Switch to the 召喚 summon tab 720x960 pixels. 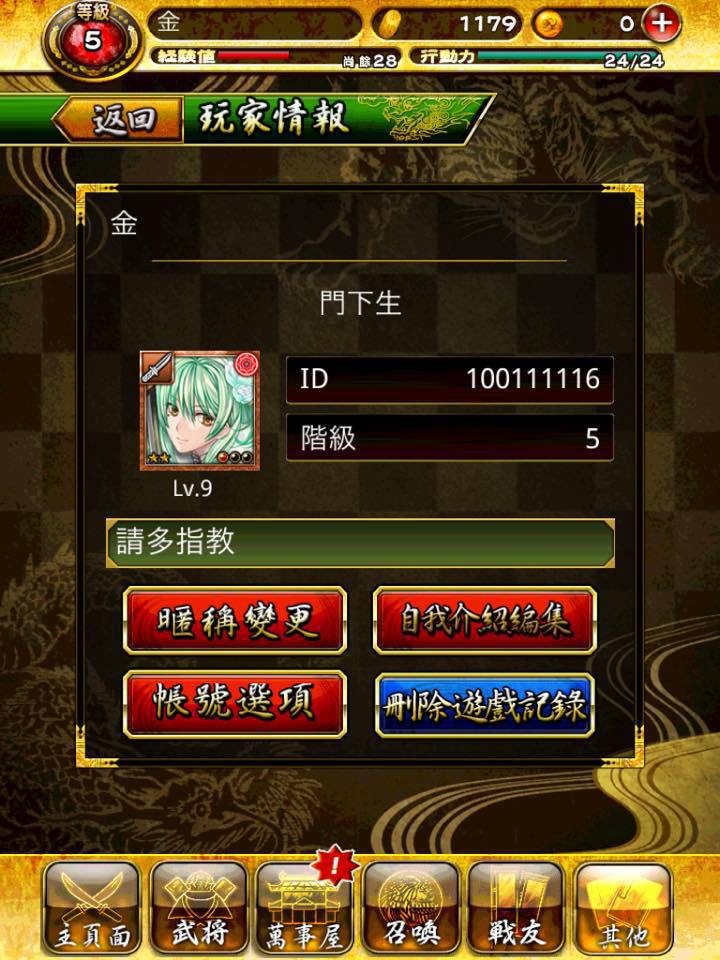tap(411, 908)
